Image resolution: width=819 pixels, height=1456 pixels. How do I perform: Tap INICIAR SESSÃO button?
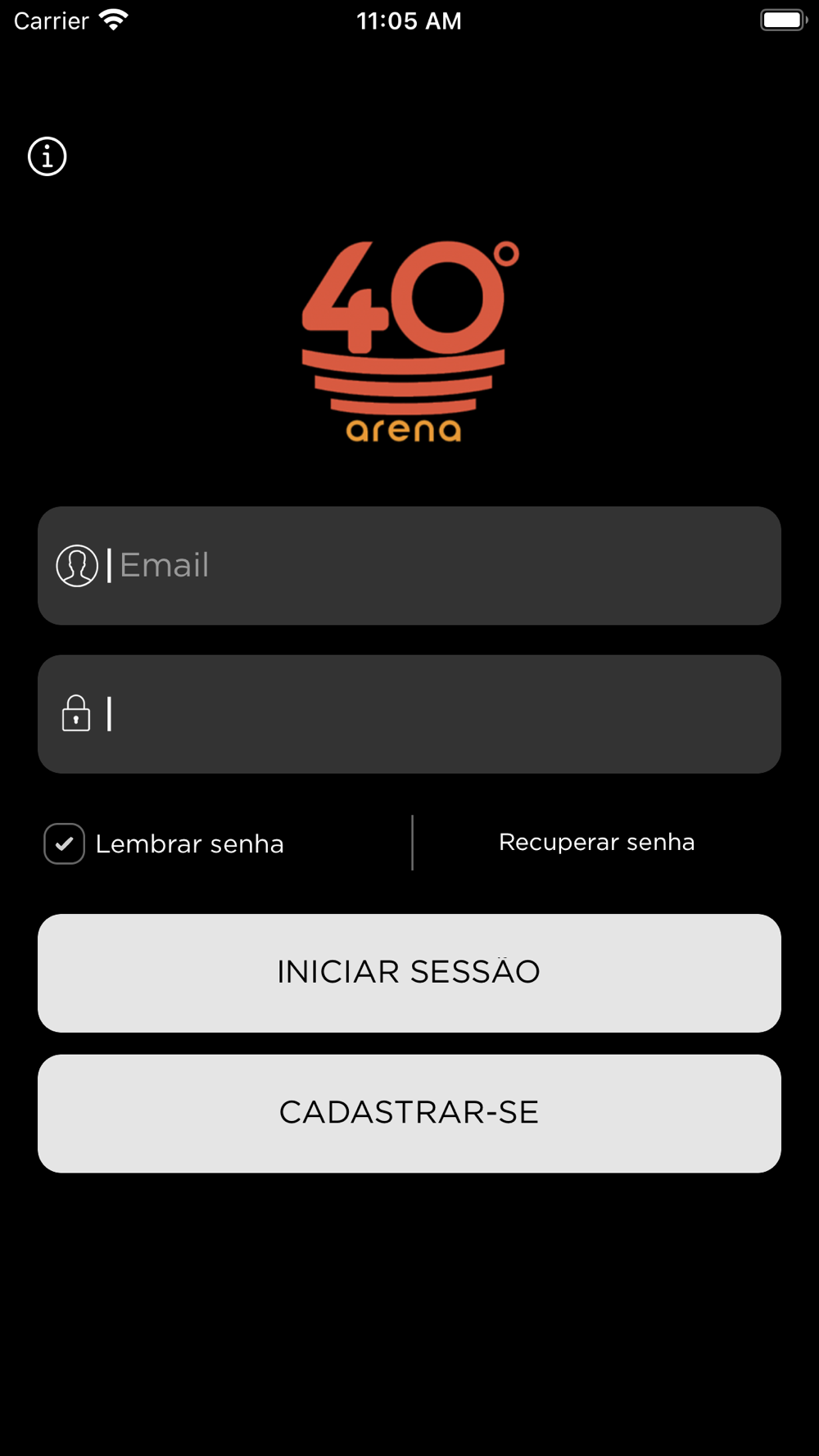pos(409,973)
